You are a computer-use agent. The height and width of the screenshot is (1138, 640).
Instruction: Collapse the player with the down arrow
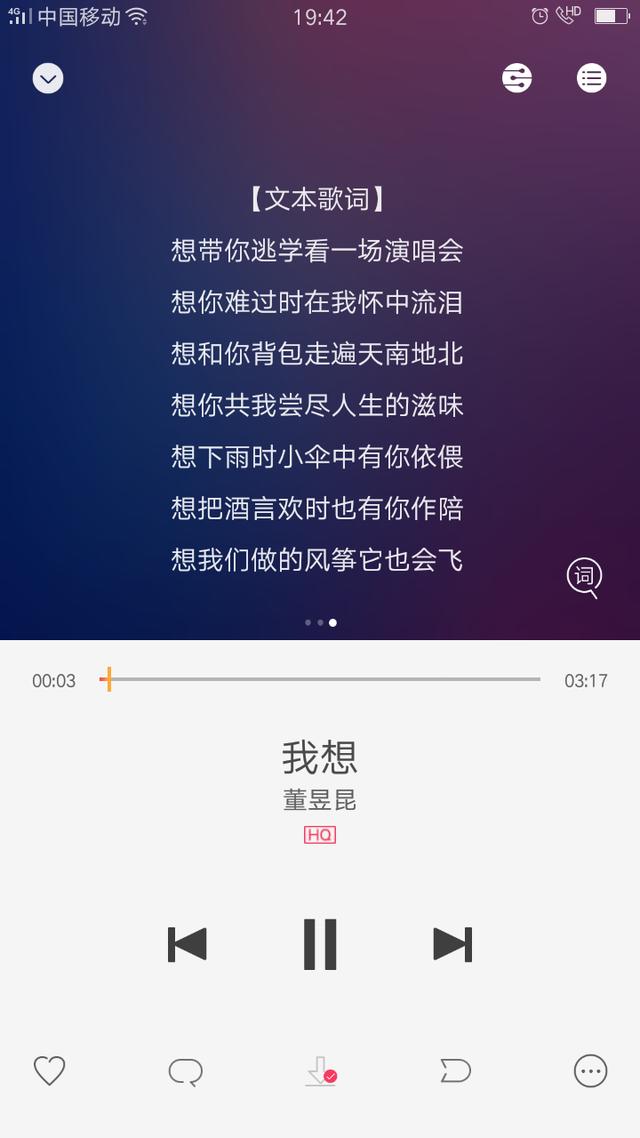(48, 78)
